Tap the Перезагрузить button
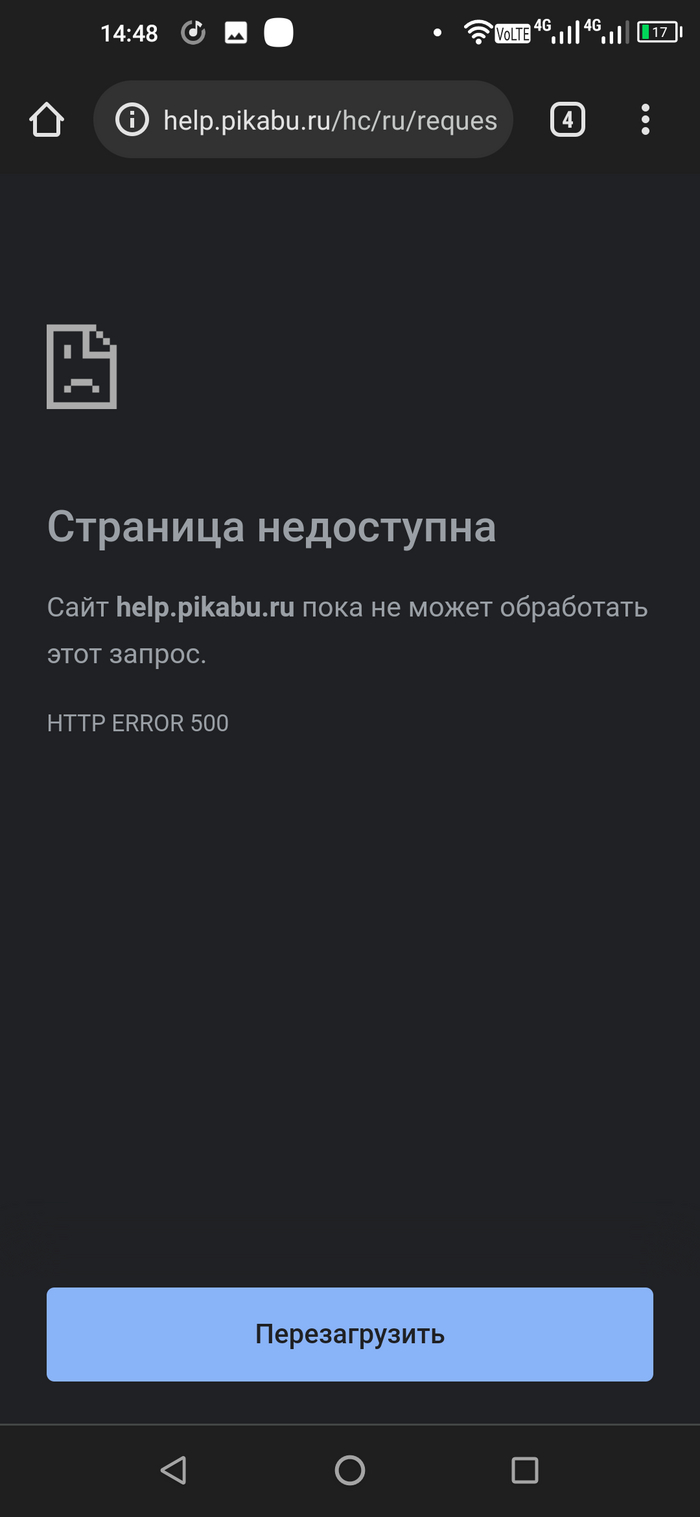Screen dimensions: 700x1517 tap(350, 1334)
